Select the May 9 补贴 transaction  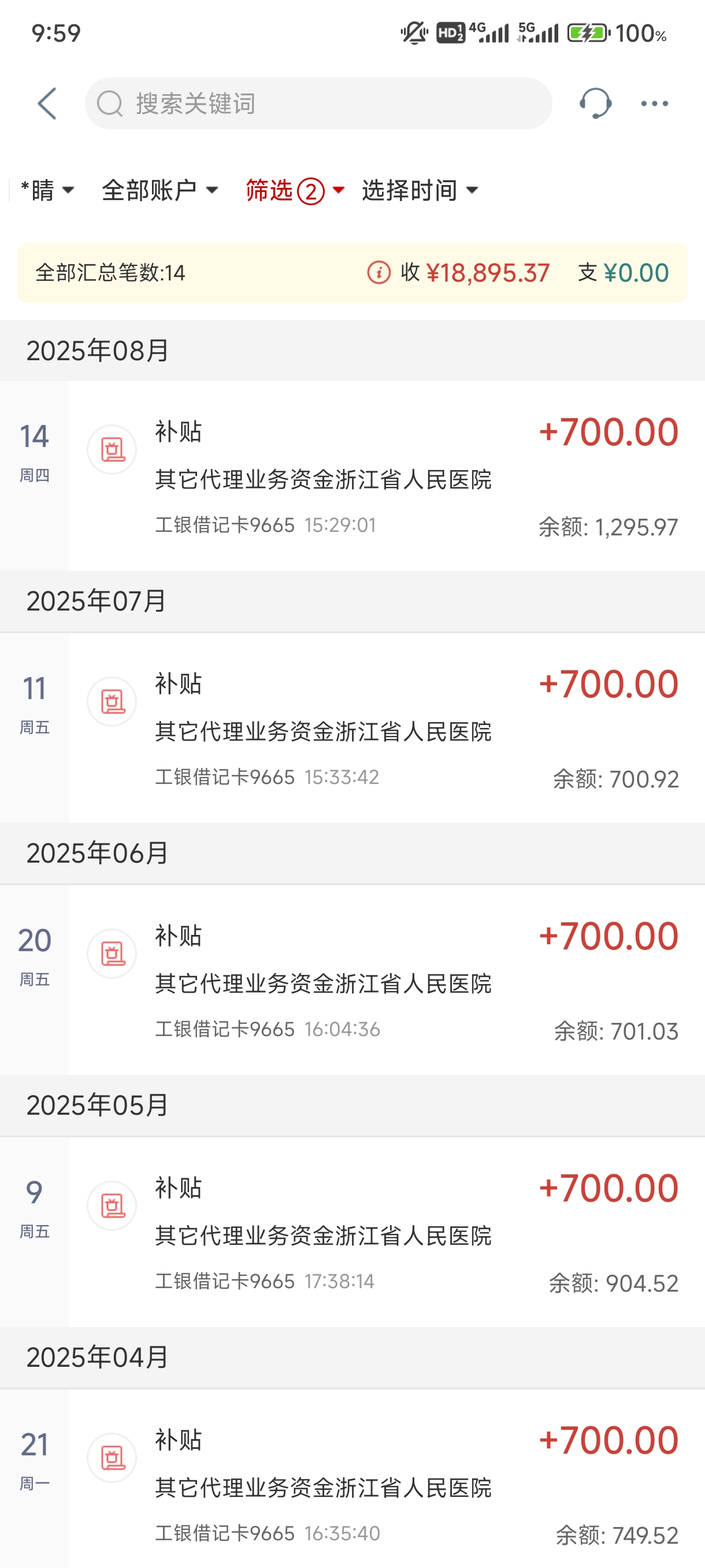(385, 1232)
